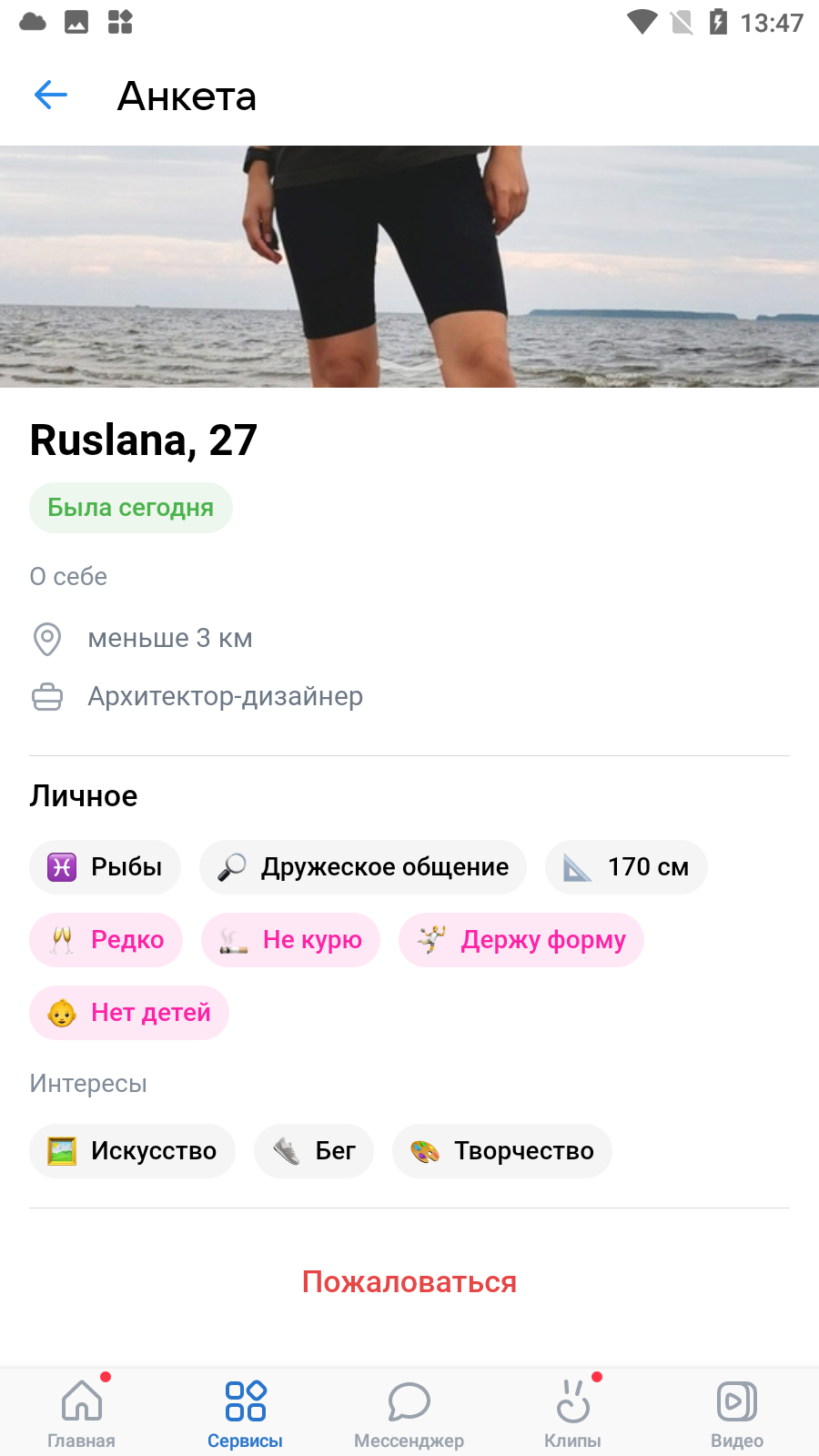Screen dimensions: 819x1456
Task: Switch to the Клипы tab
Action: (x=573, y=1412)
